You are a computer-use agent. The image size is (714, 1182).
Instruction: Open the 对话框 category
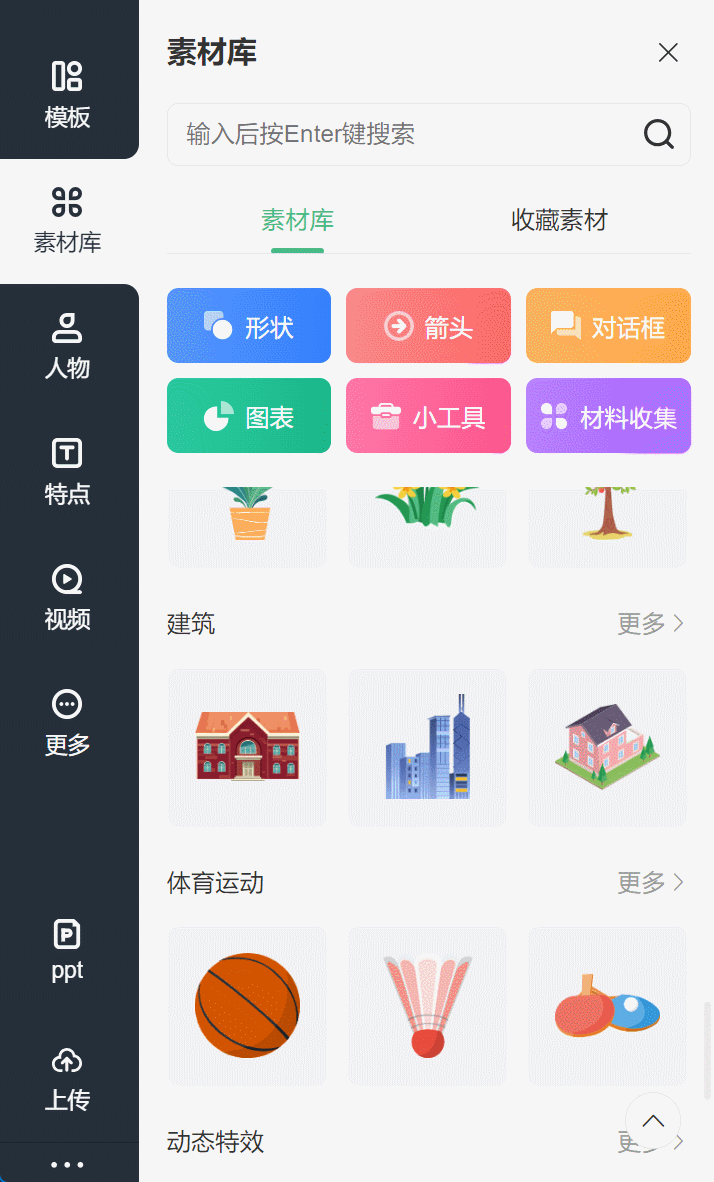tap(608, 326)
